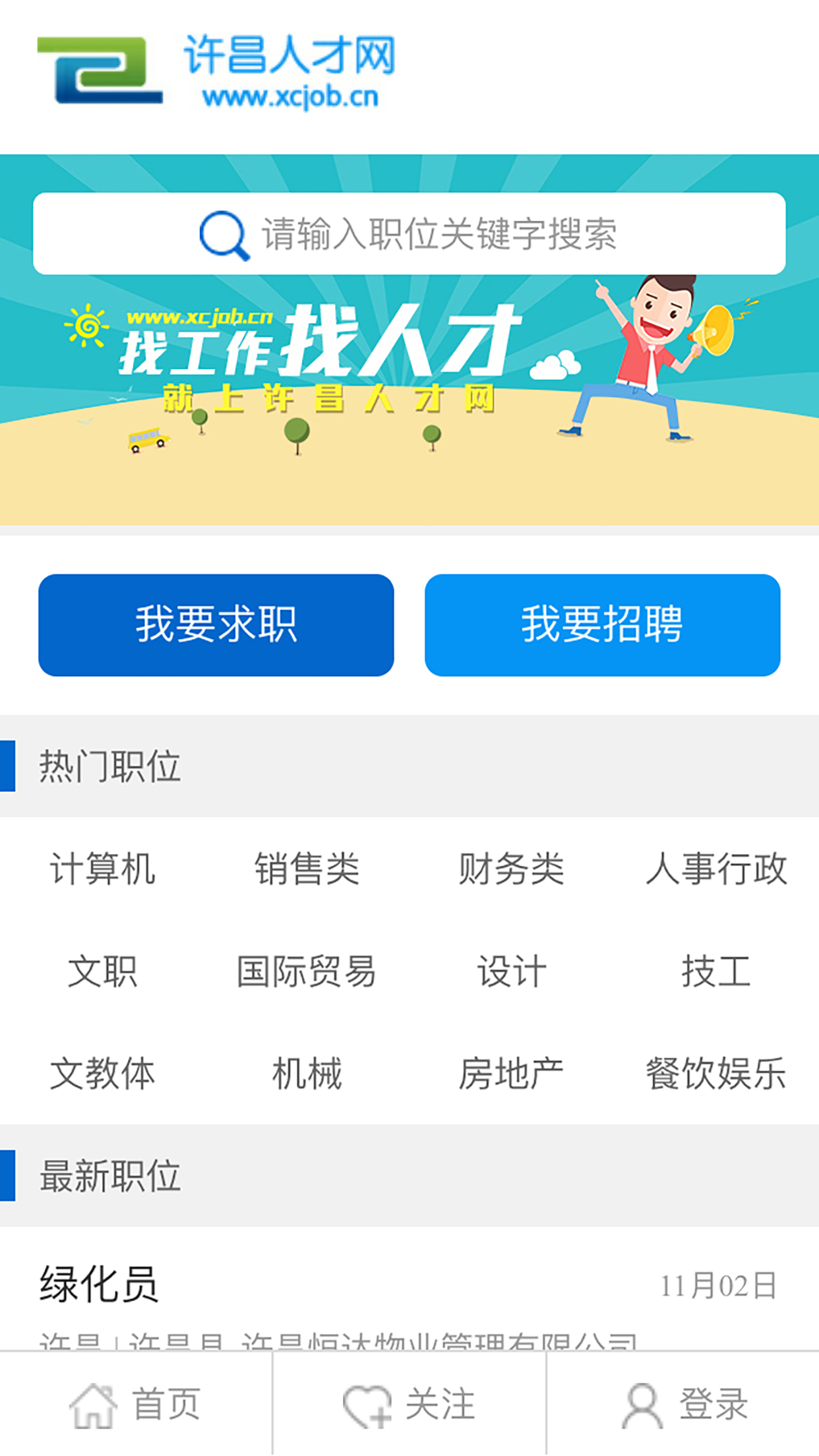Switch to the 首页 tab

(136, 1405)
